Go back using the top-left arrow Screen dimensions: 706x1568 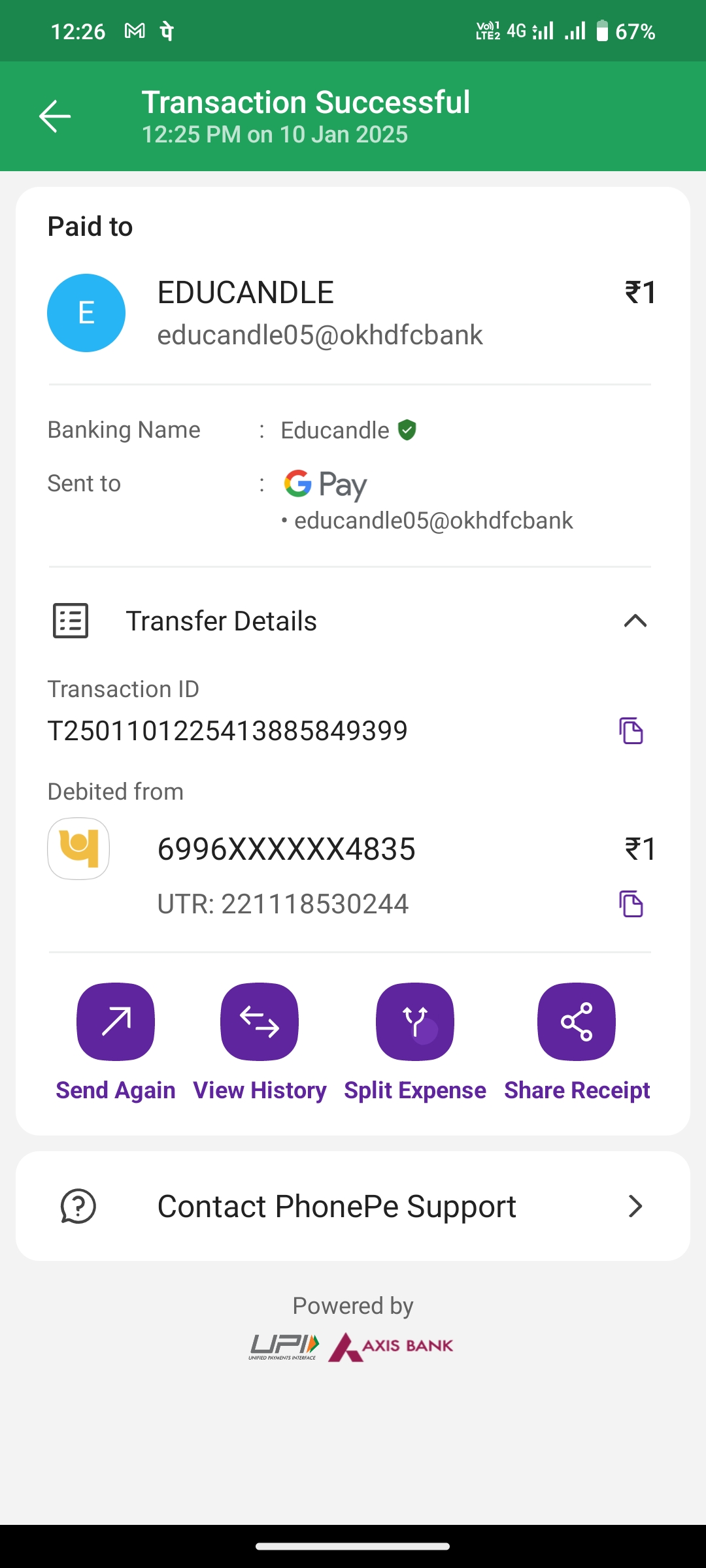(55, 116)
